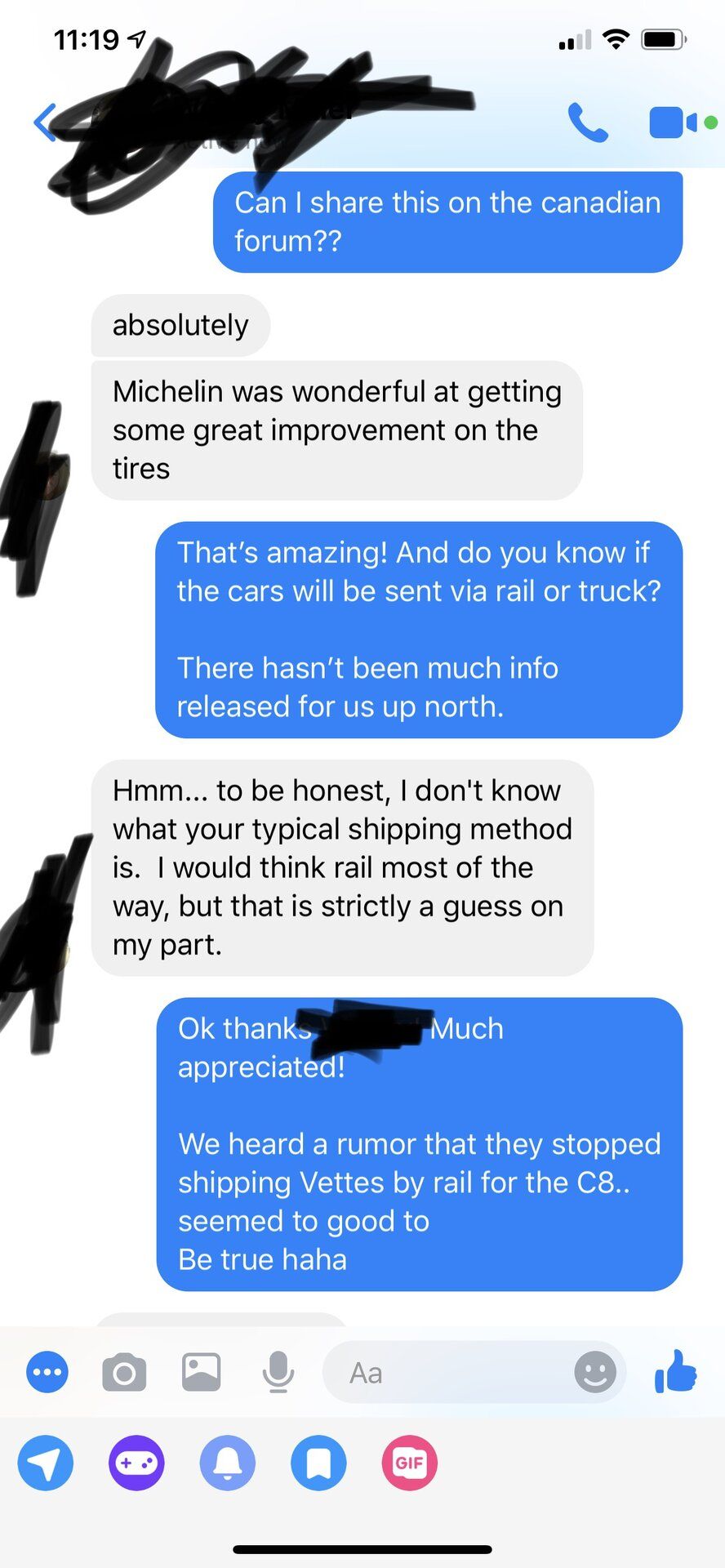The width and height of the screenshot is (725, 1568).
Task: Start a video call
Action: [674, 122]
